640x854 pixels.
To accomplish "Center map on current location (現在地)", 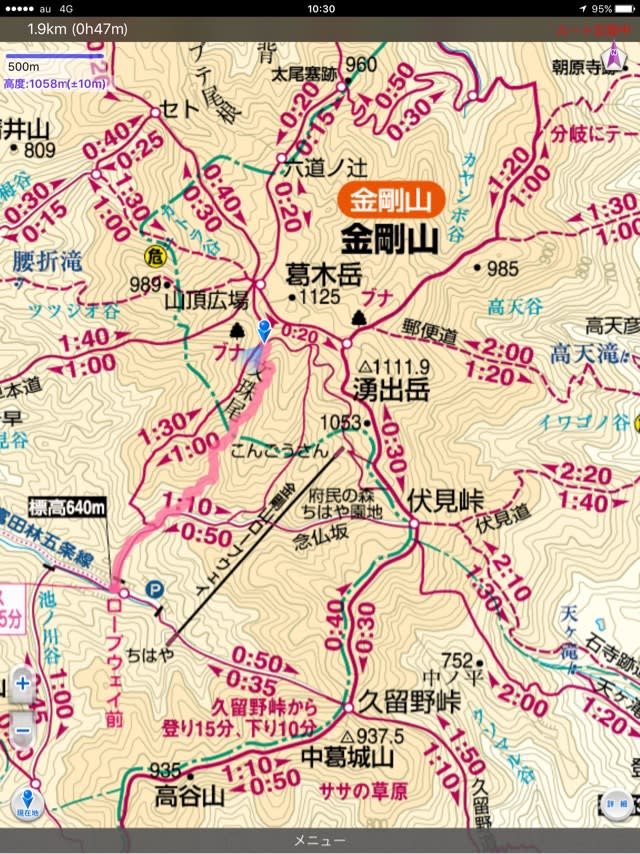I will click(25, 803).
